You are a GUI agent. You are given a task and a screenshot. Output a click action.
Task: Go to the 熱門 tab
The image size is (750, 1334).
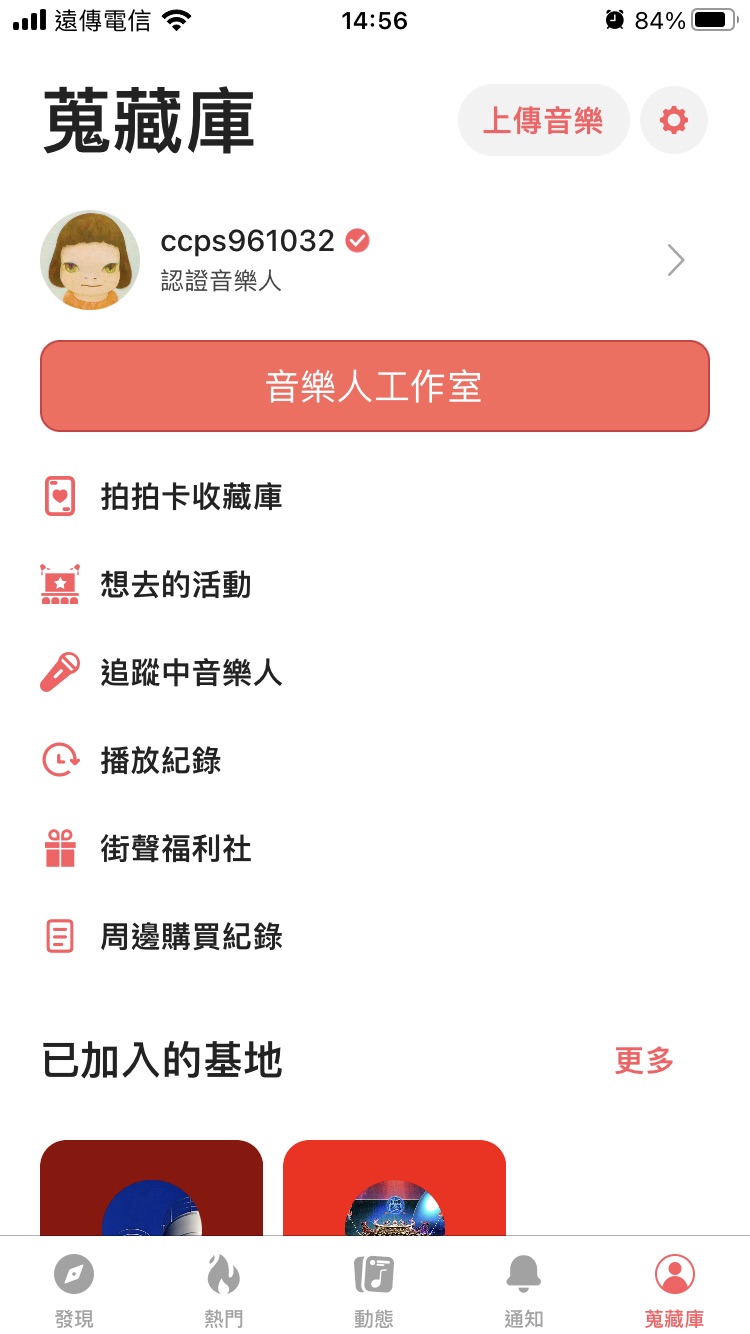click(224, 1290)
